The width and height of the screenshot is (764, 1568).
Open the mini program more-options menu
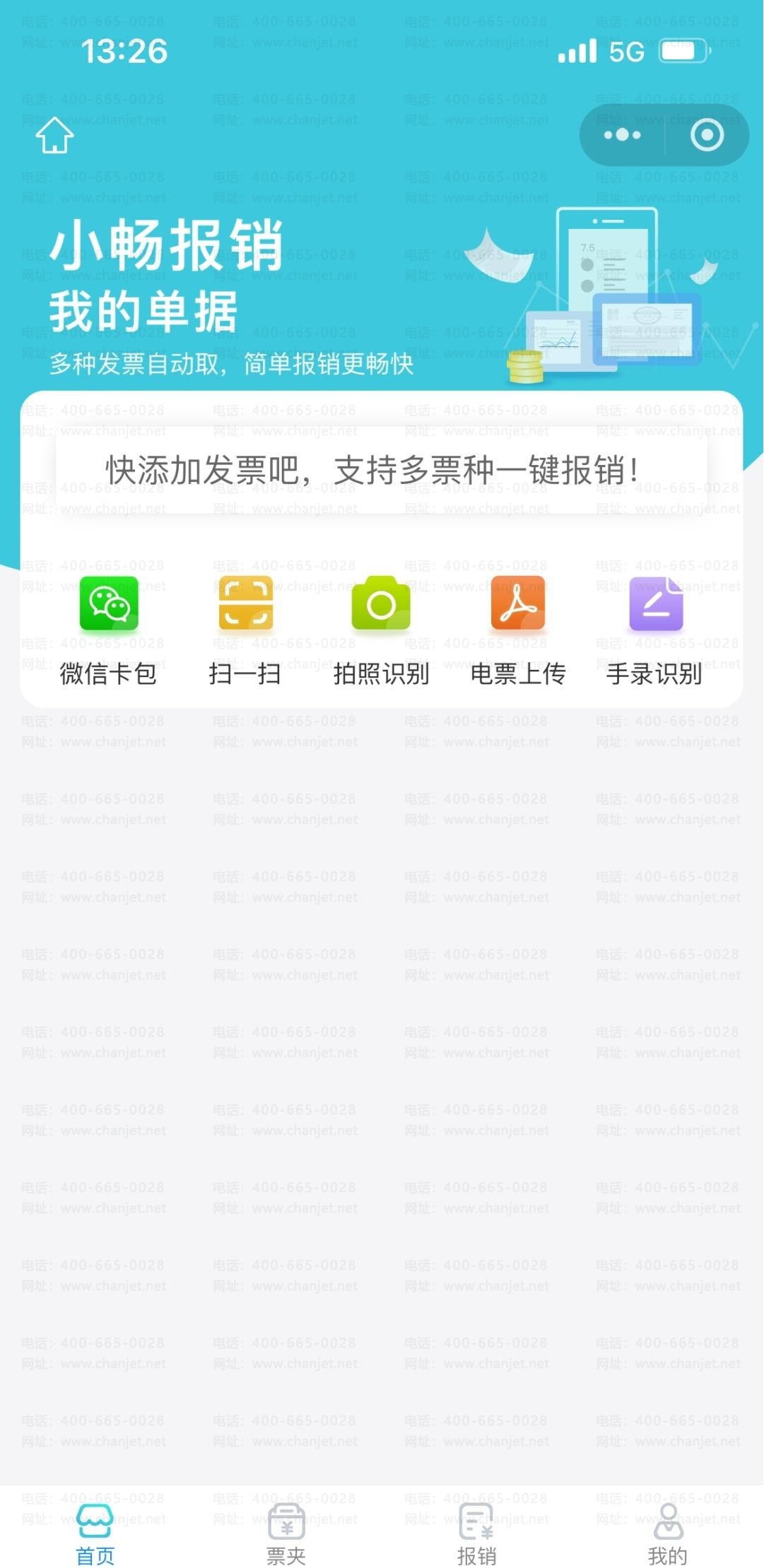tap(623, 135)
